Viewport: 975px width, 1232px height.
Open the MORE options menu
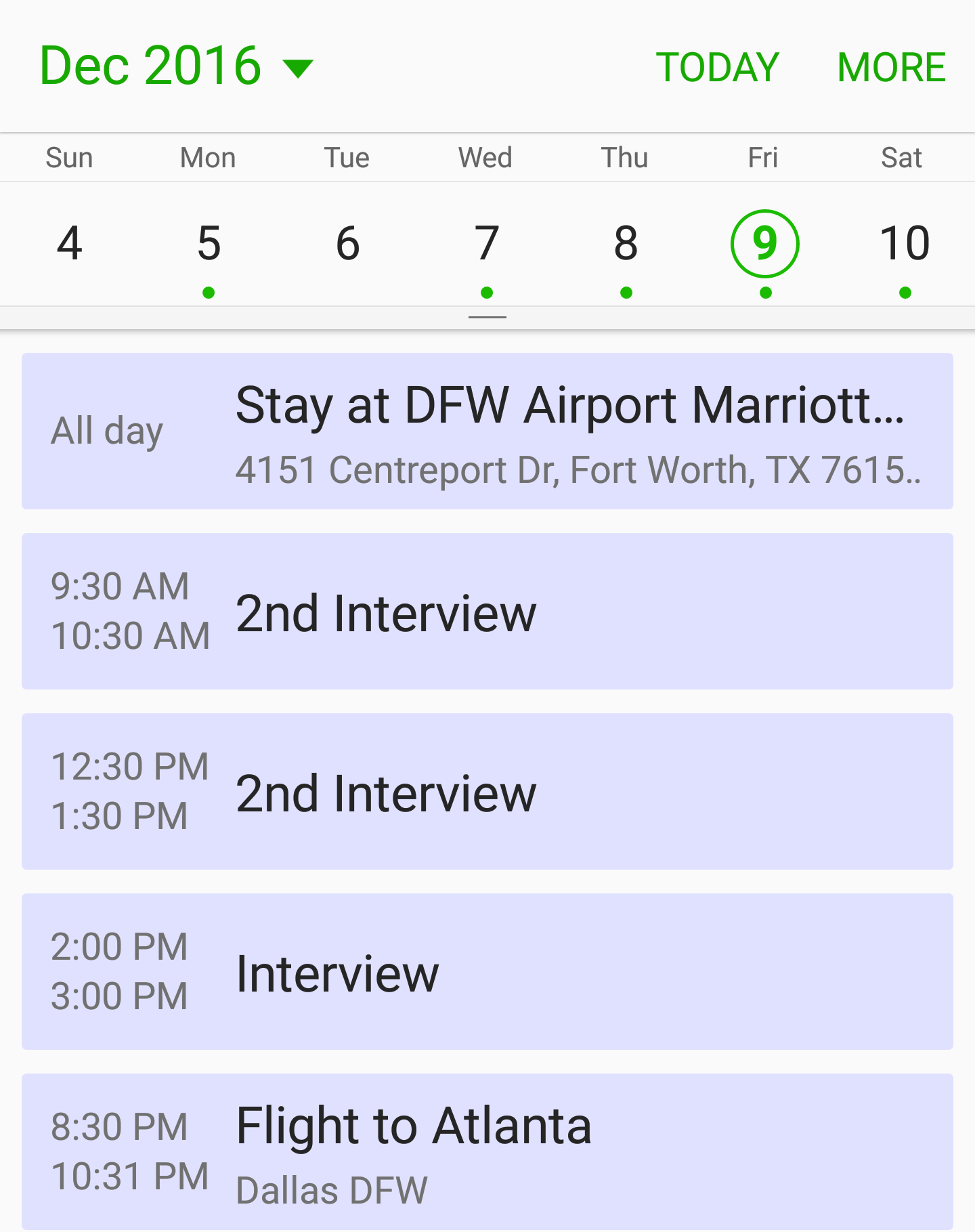pos(891,68)
